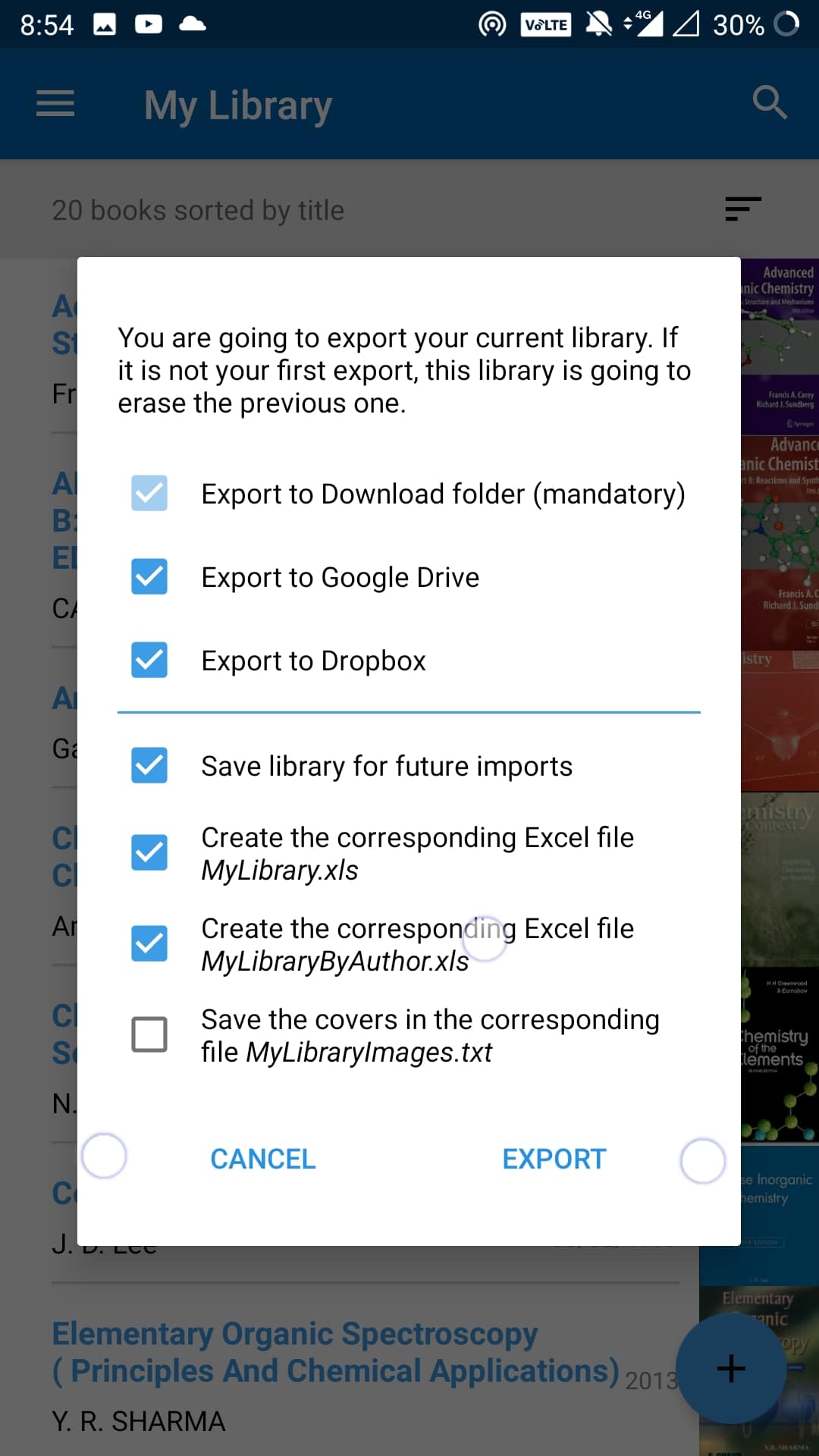The width and height of the screenshot is (819, 1456).
Task: Uncheck Export to Google Drive
Action: (149, 577)
